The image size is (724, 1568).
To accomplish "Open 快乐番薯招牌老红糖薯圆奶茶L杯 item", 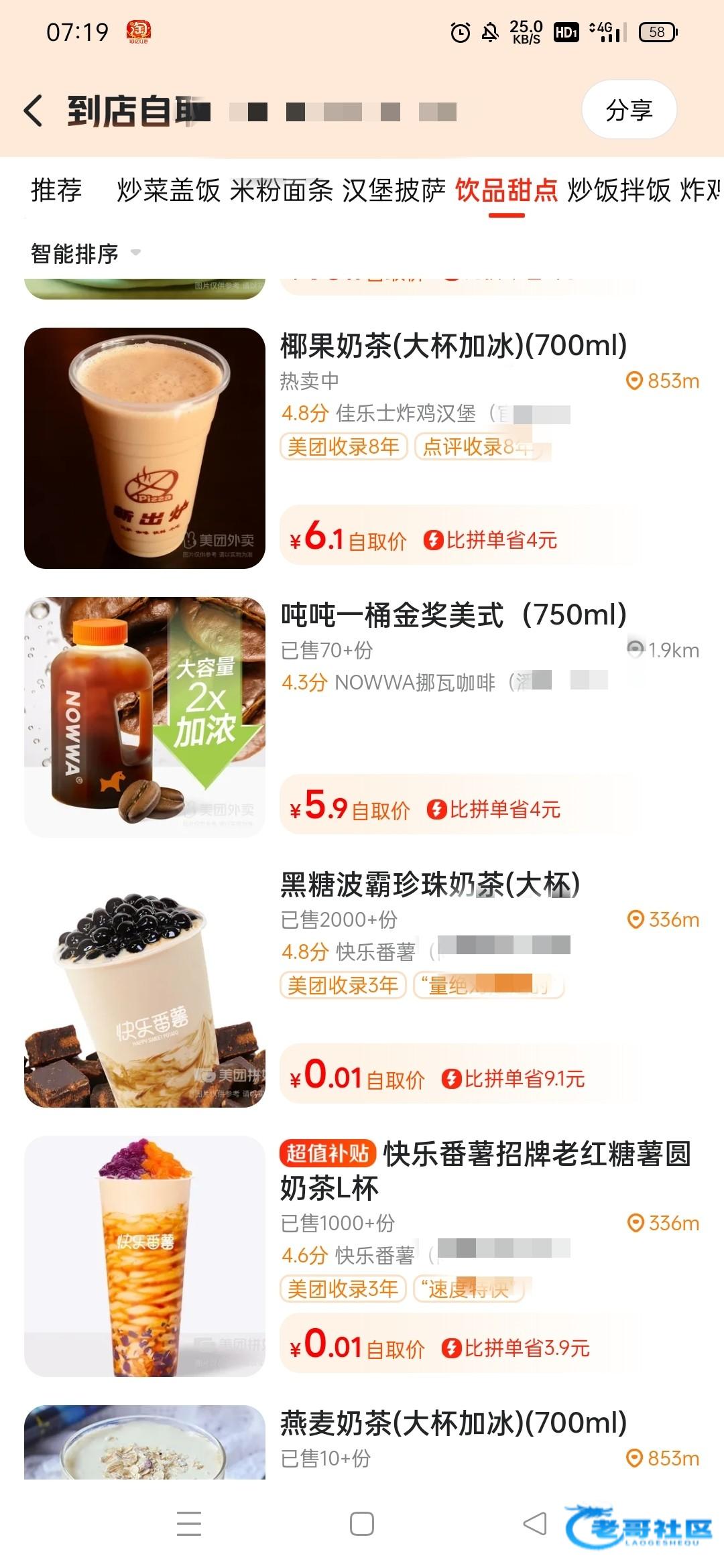I will [485, 1170].
